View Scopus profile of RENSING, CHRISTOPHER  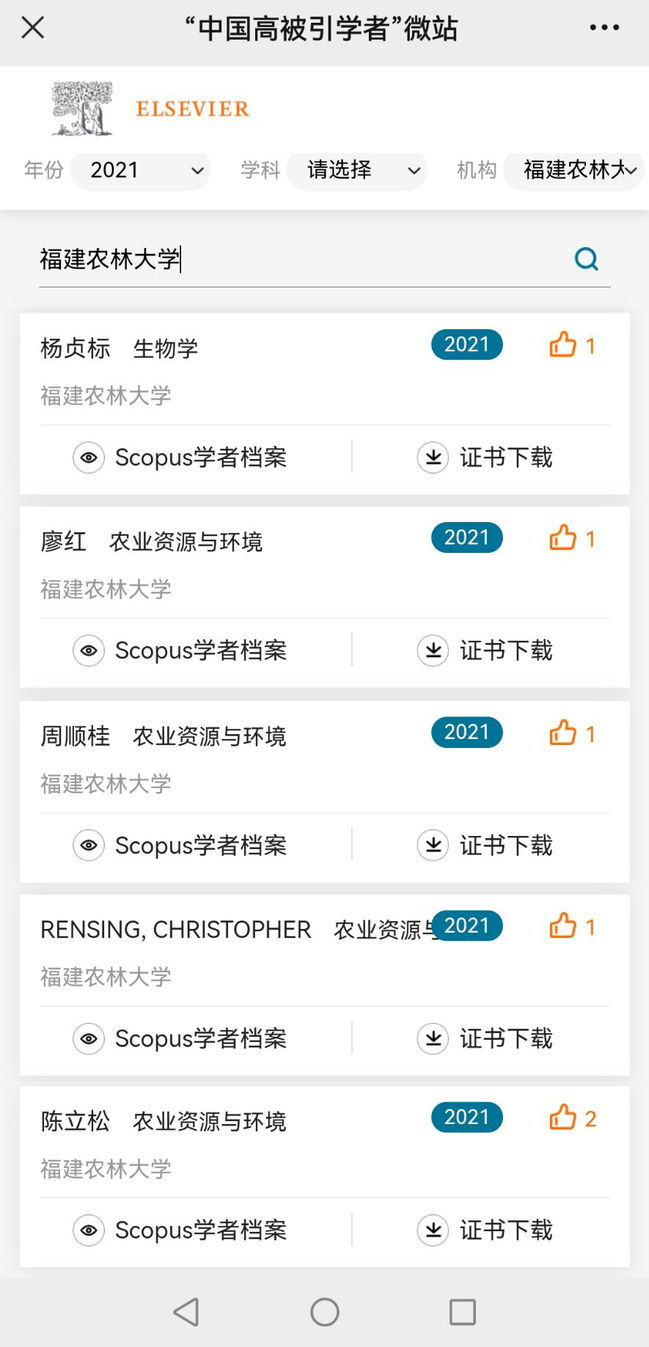[180, 1039]
